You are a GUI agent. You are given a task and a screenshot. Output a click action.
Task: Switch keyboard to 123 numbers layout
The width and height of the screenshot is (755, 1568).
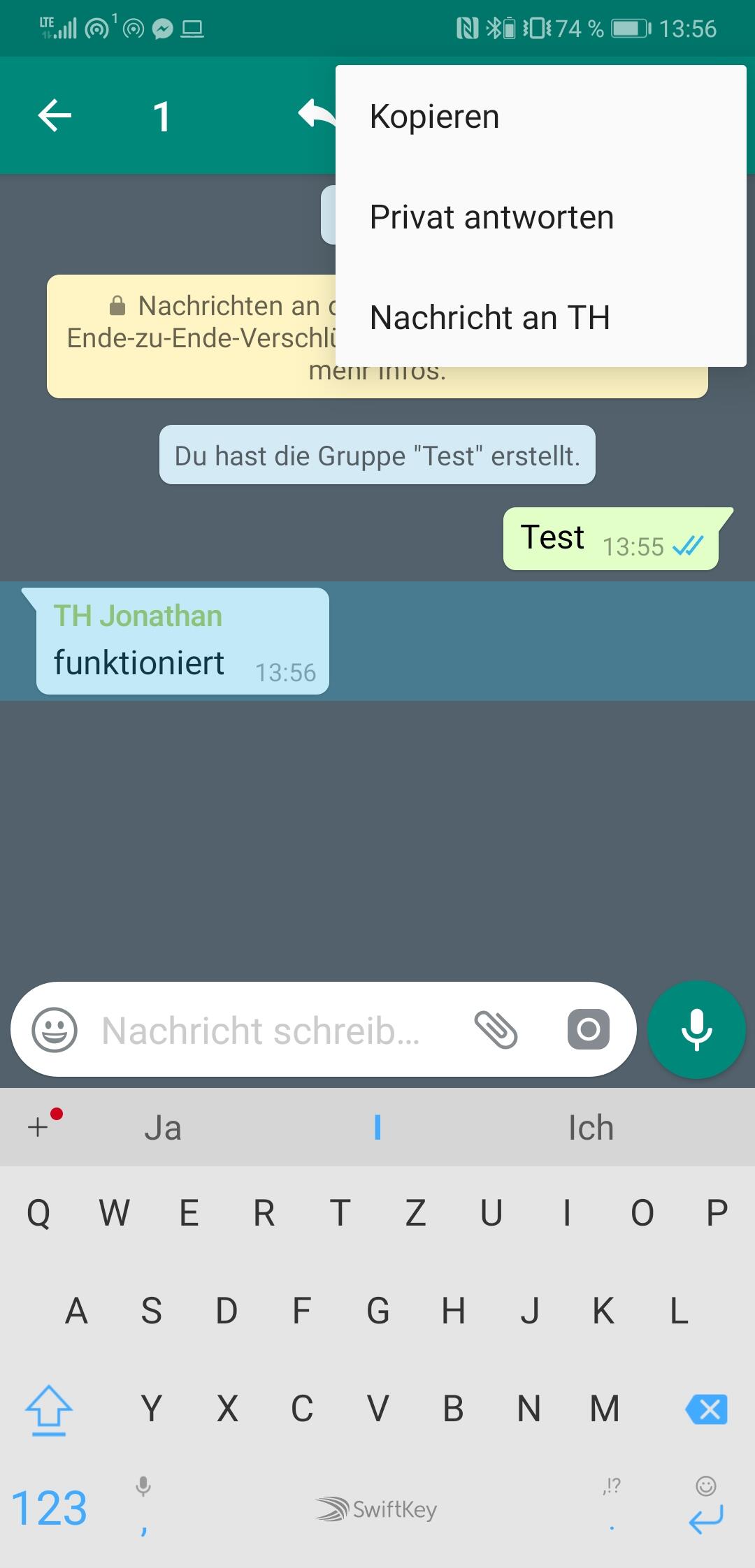(x=49, y=1508)
